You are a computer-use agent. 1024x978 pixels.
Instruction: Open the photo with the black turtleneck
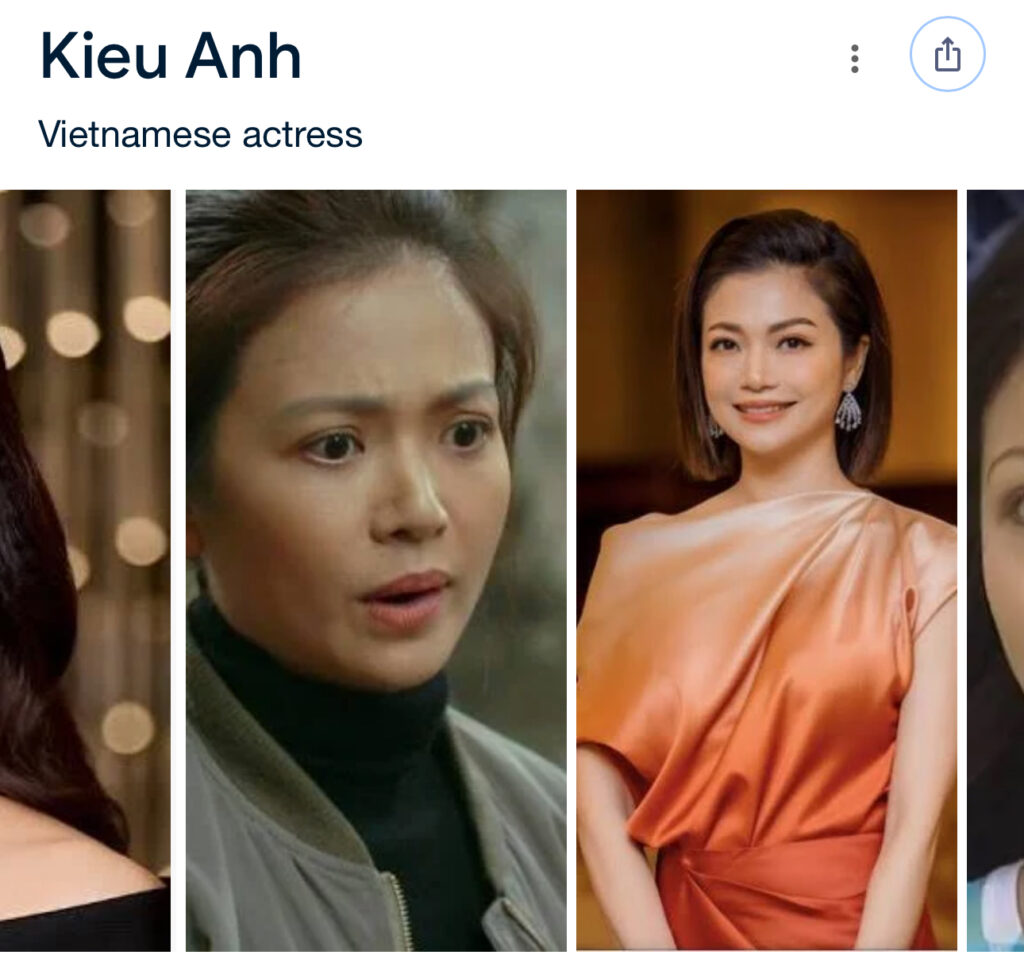click(x=376, y=570)
